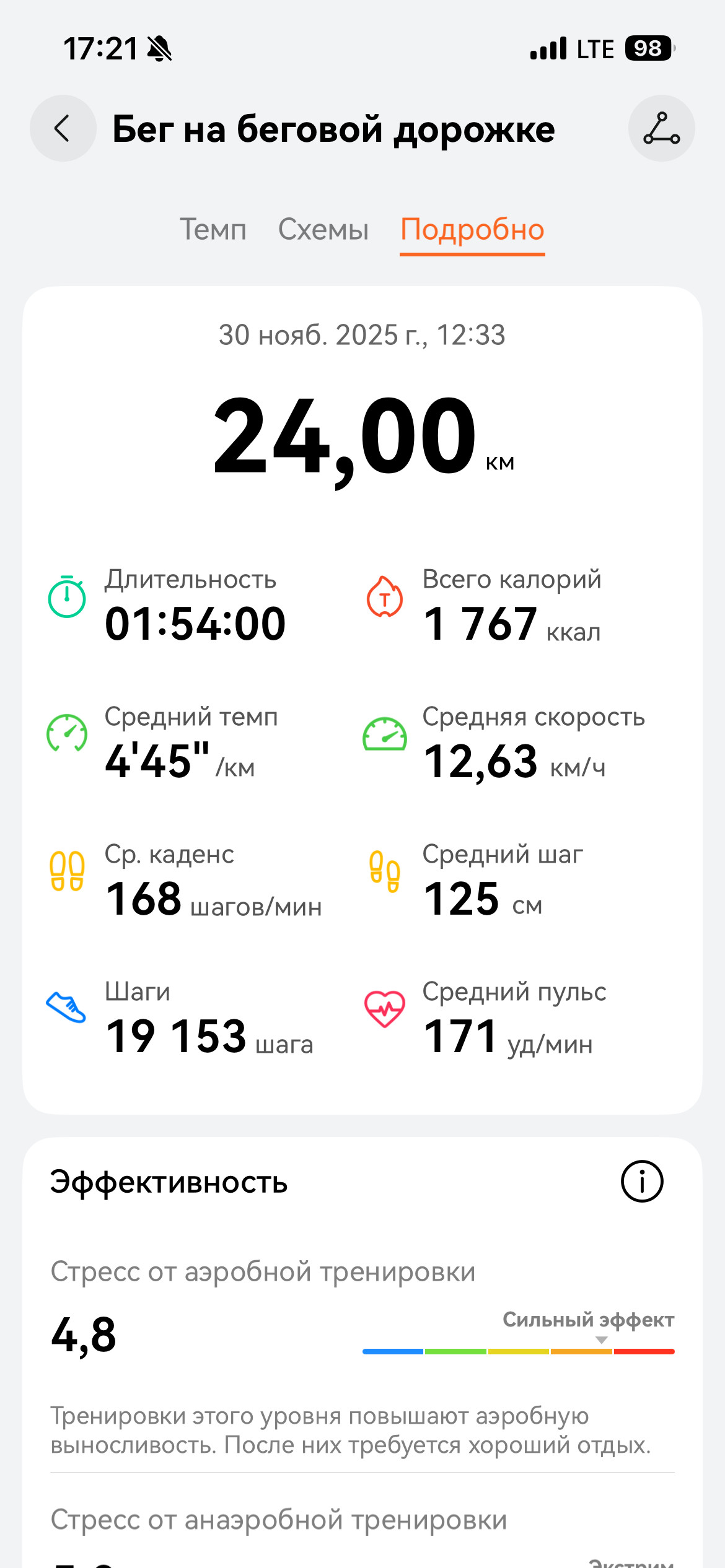This screenshot has height=1568, width=725.
Task: Go back from the treadmill run screen
Action: [x=63, y=128]
